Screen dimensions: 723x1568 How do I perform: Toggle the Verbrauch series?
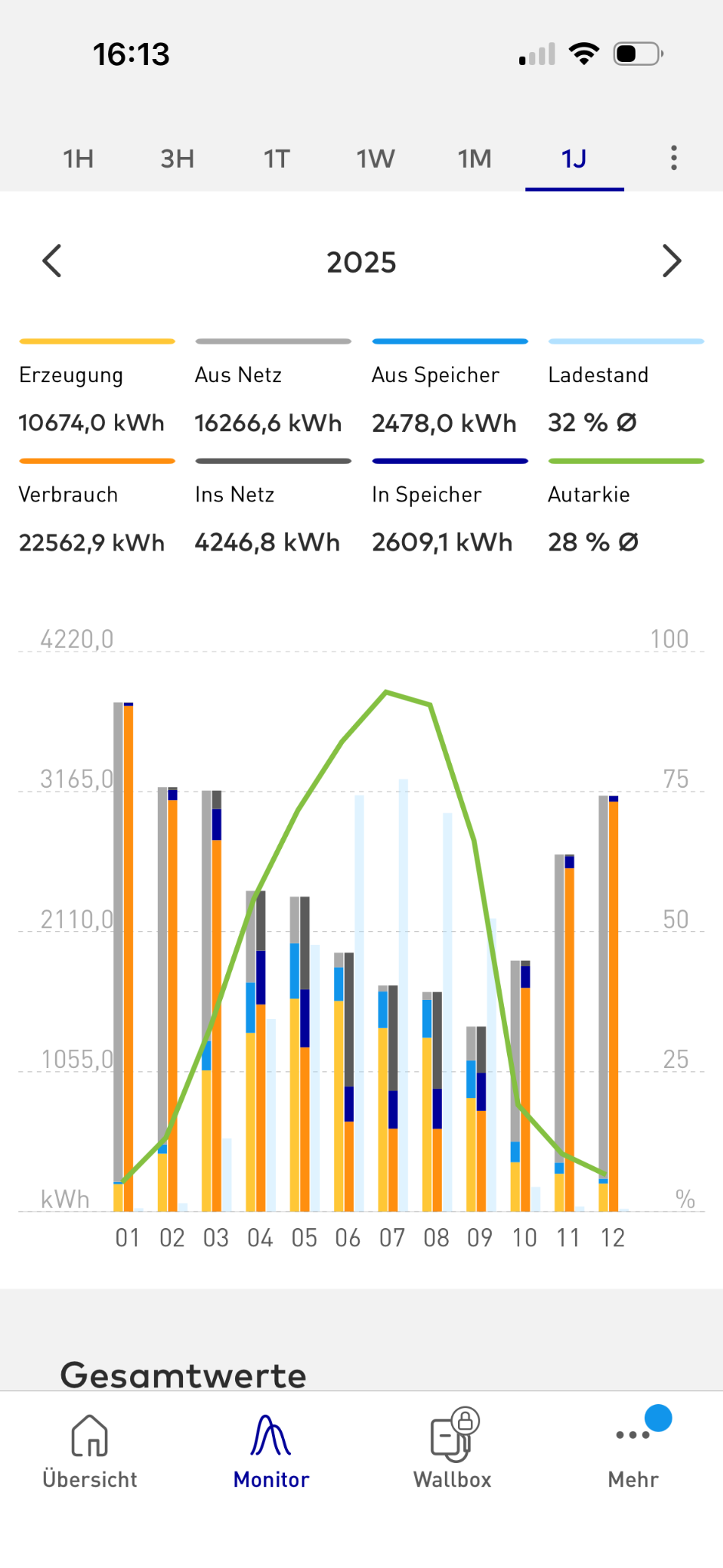97,507
